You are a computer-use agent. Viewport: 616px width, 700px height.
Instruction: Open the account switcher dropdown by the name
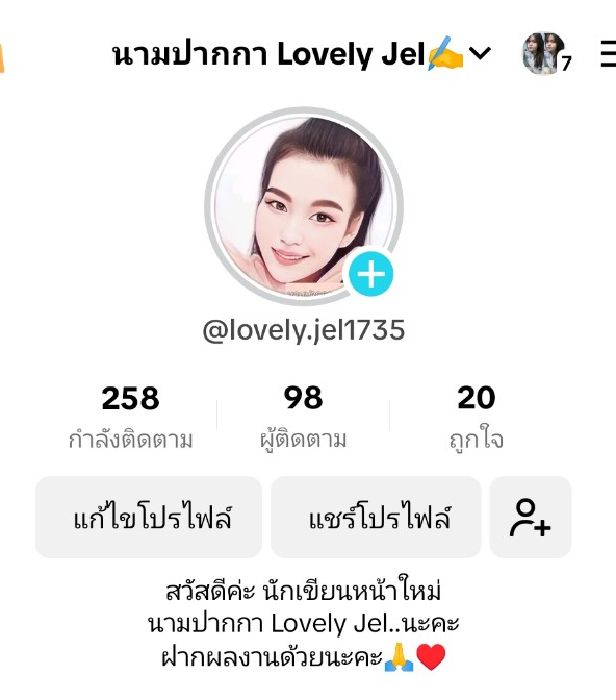[x=480, y=53]
